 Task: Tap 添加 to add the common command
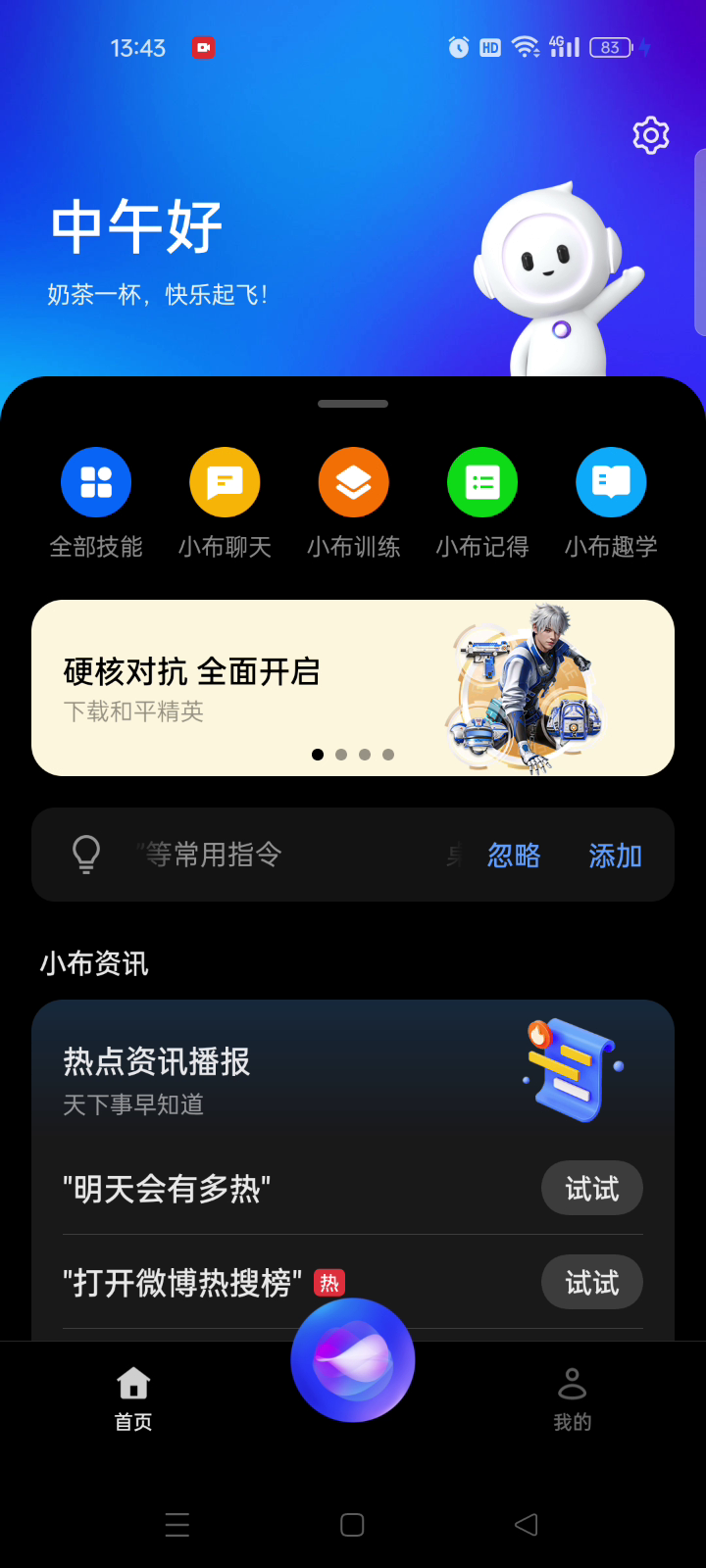click(615, 856)
